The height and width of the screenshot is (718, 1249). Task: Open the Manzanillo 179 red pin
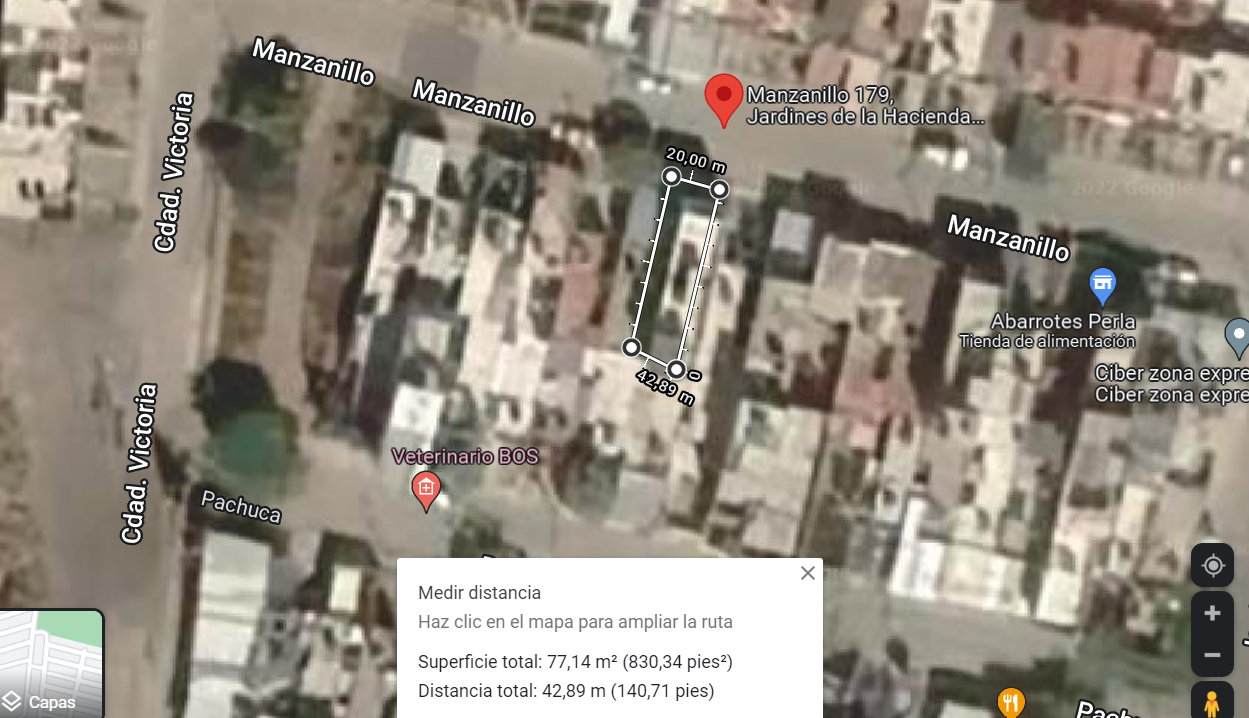(724, 100)
